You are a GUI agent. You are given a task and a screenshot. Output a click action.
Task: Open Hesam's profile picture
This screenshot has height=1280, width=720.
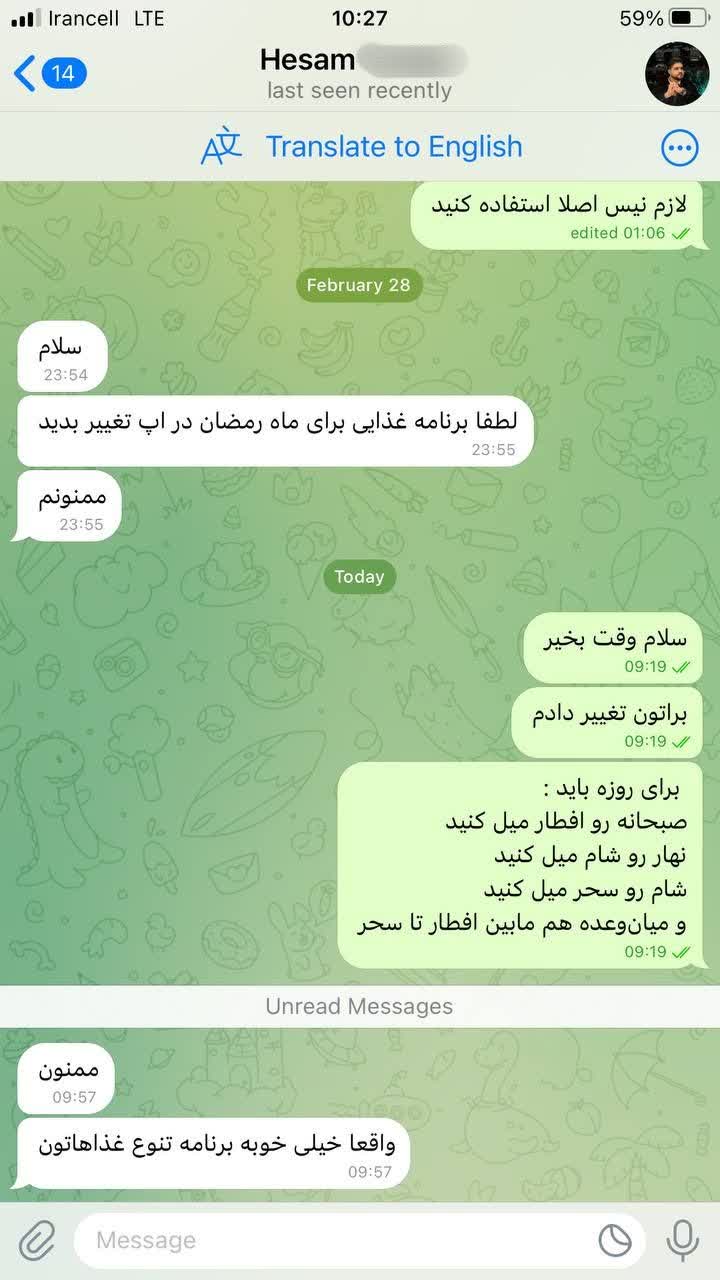tap(677, 74)
